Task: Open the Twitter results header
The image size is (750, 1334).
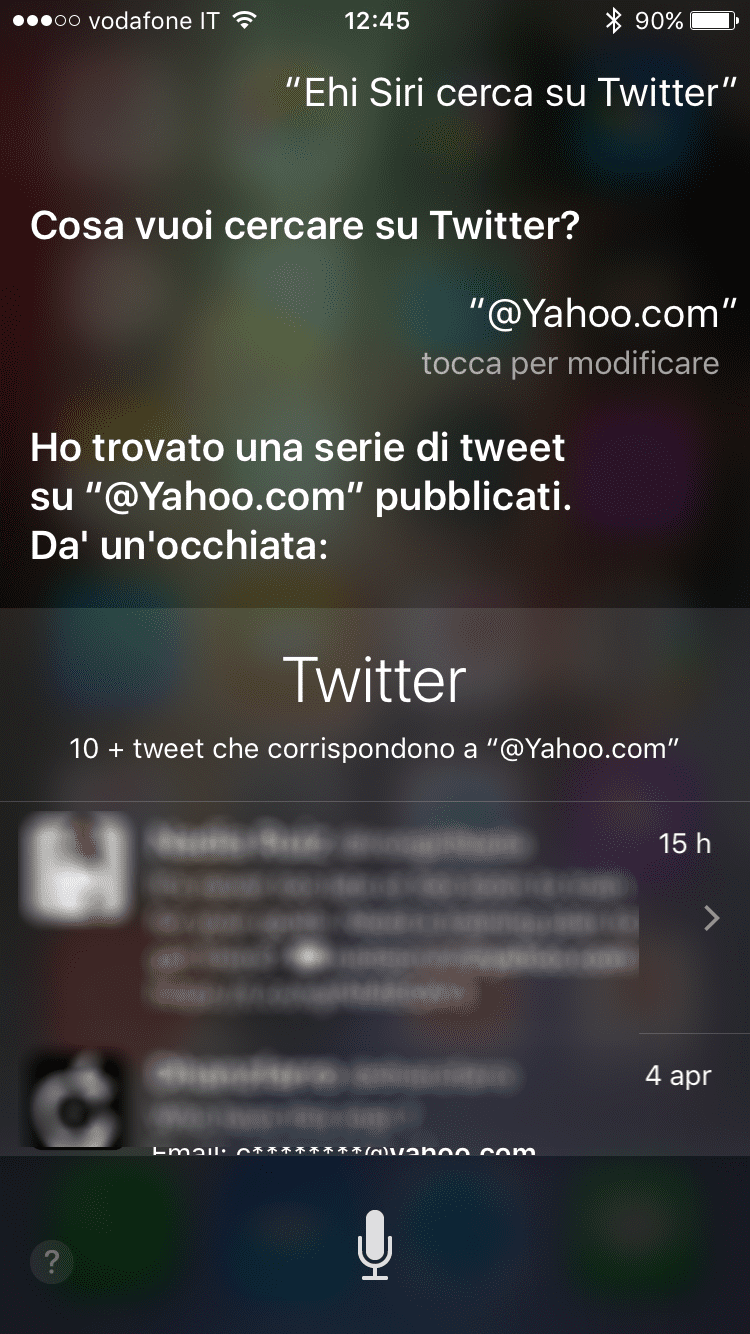Action: (x=375, y=681)
